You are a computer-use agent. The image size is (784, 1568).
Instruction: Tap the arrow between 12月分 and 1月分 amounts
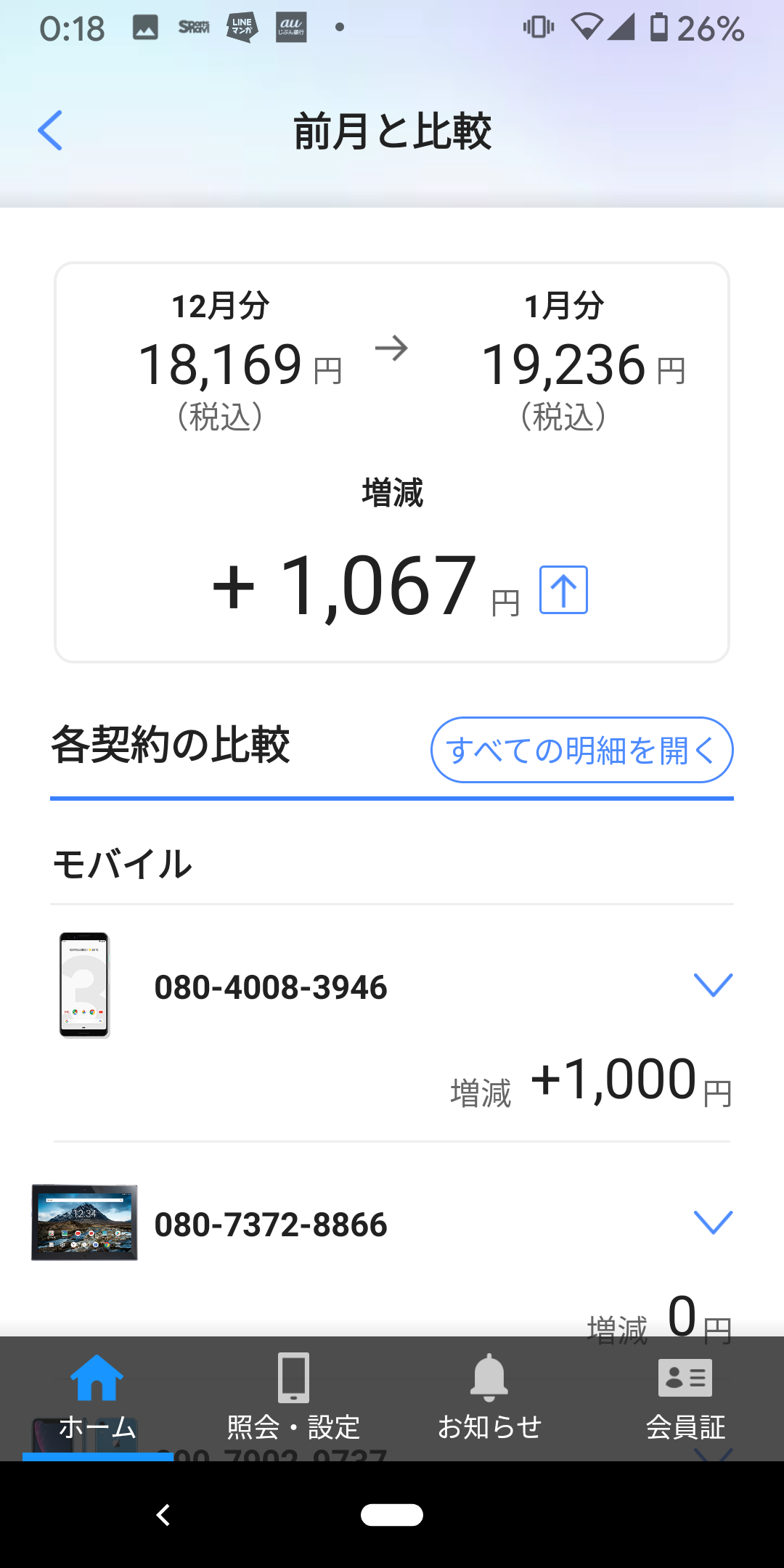[392, 348]
